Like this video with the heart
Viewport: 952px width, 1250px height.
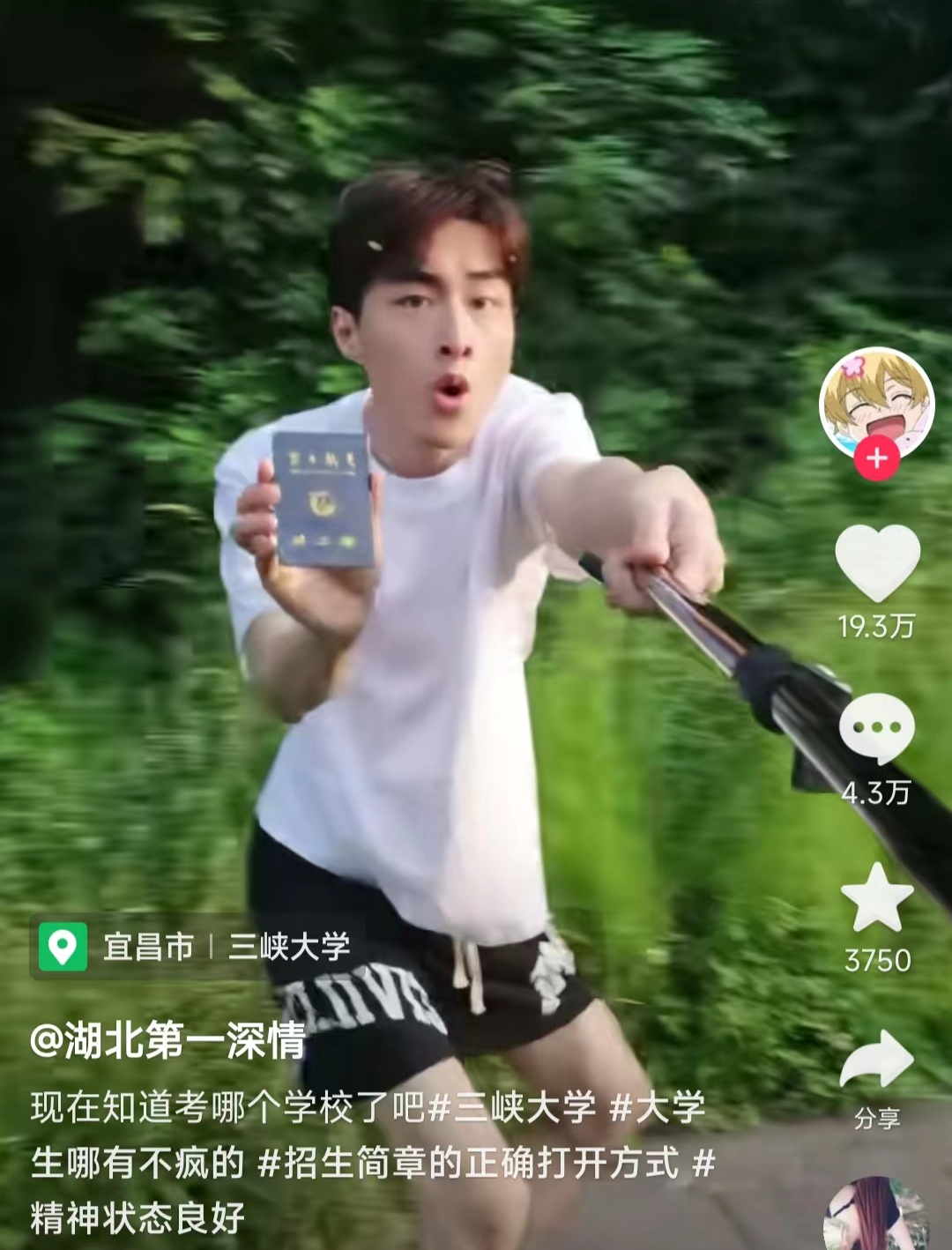877,563
